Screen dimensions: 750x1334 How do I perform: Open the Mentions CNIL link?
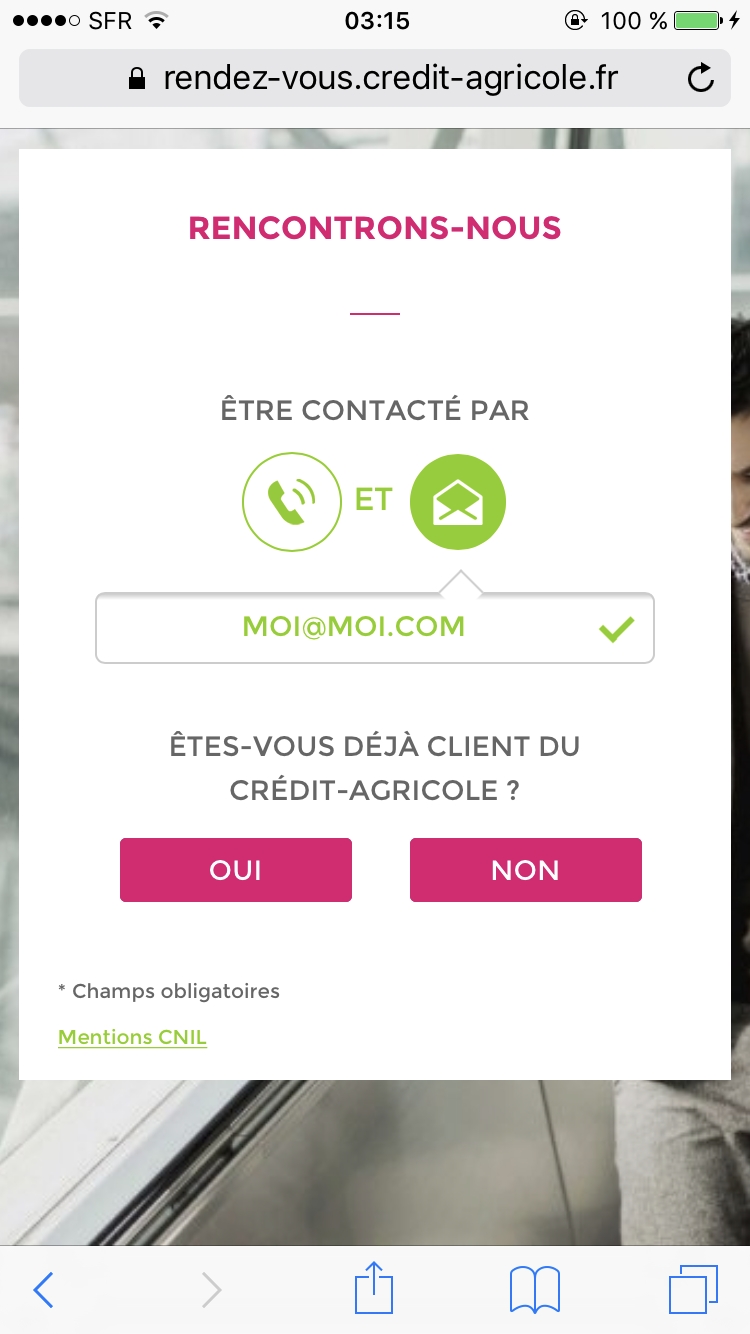(132, 1037)
